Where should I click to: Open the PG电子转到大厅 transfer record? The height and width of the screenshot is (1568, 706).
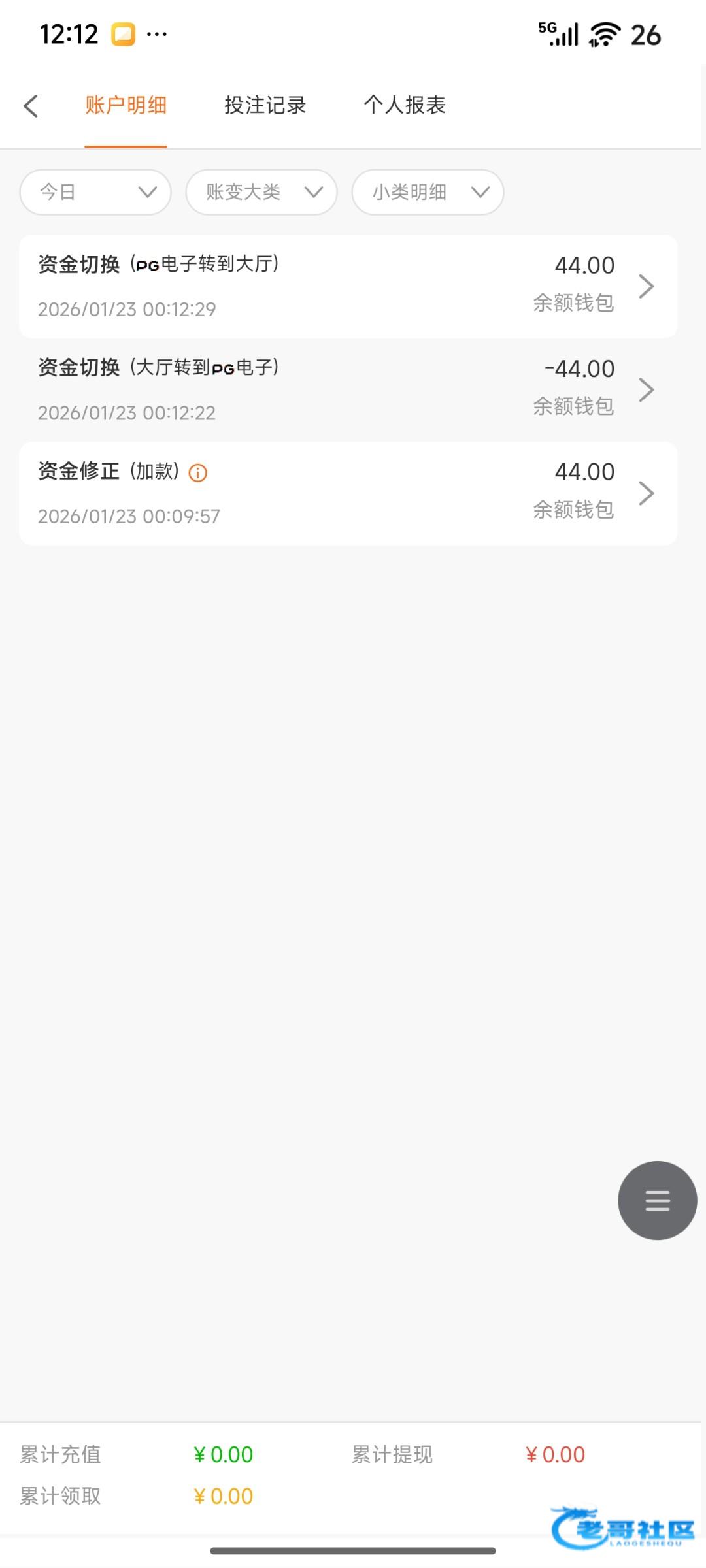pos(348,286)
